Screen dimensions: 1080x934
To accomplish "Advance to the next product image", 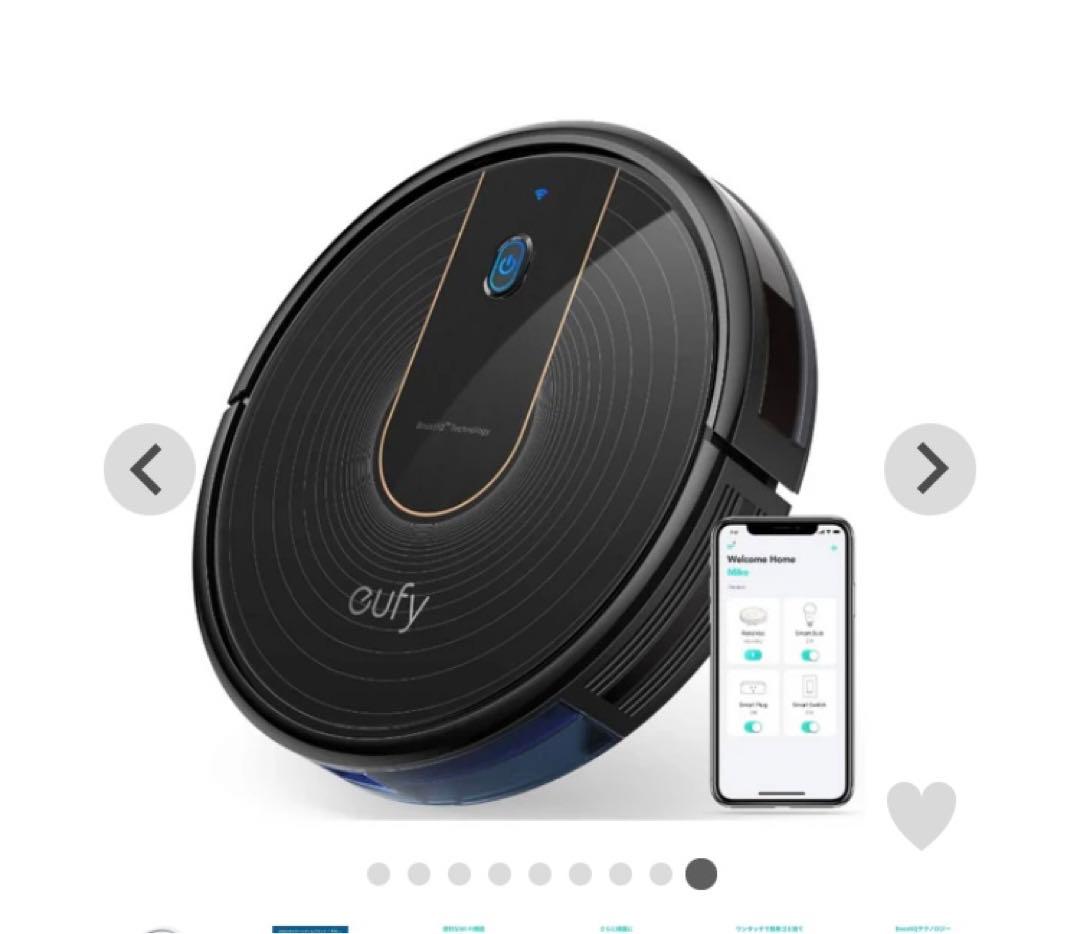I will 930,469.
